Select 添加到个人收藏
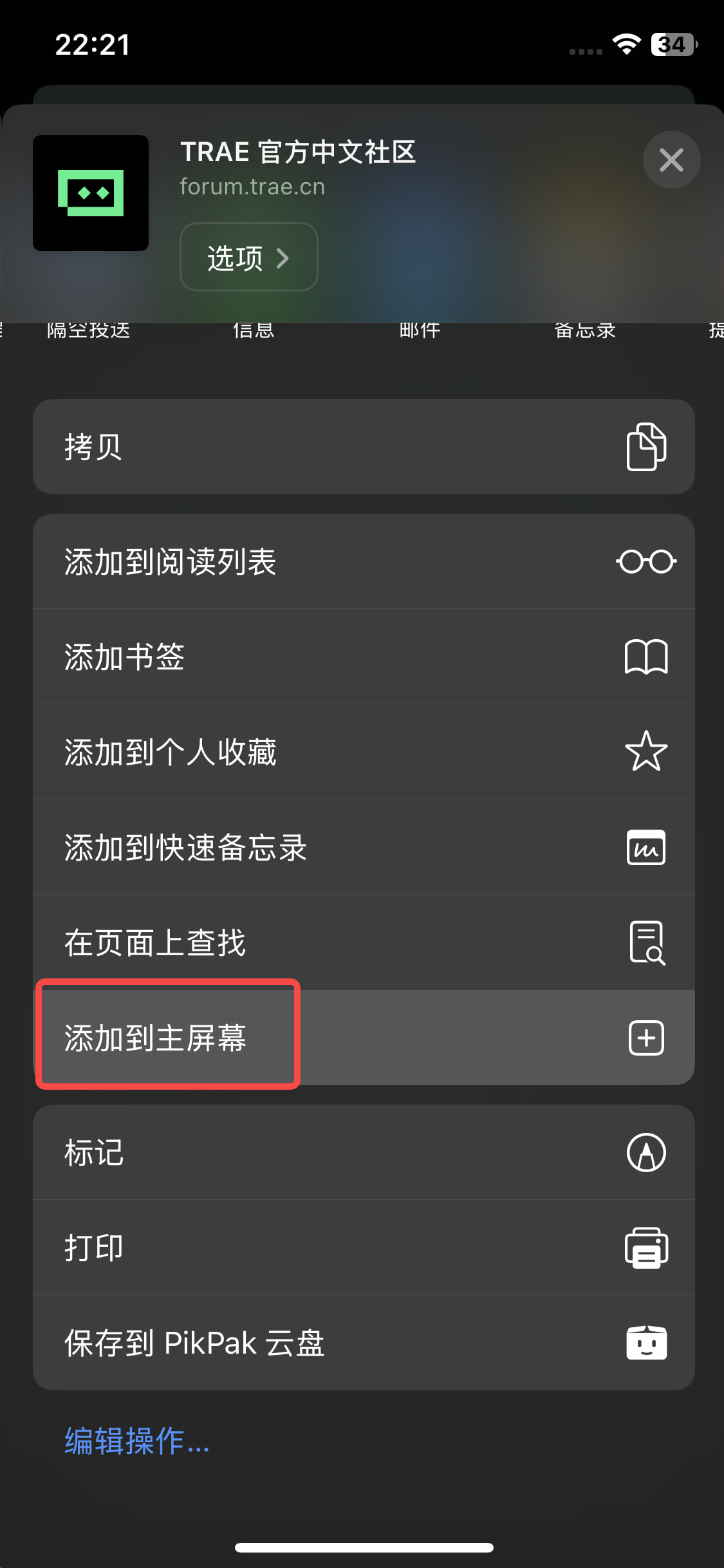Image resolution: width=724 pixels, height=1568 pixels. click(x=363, y=752)
